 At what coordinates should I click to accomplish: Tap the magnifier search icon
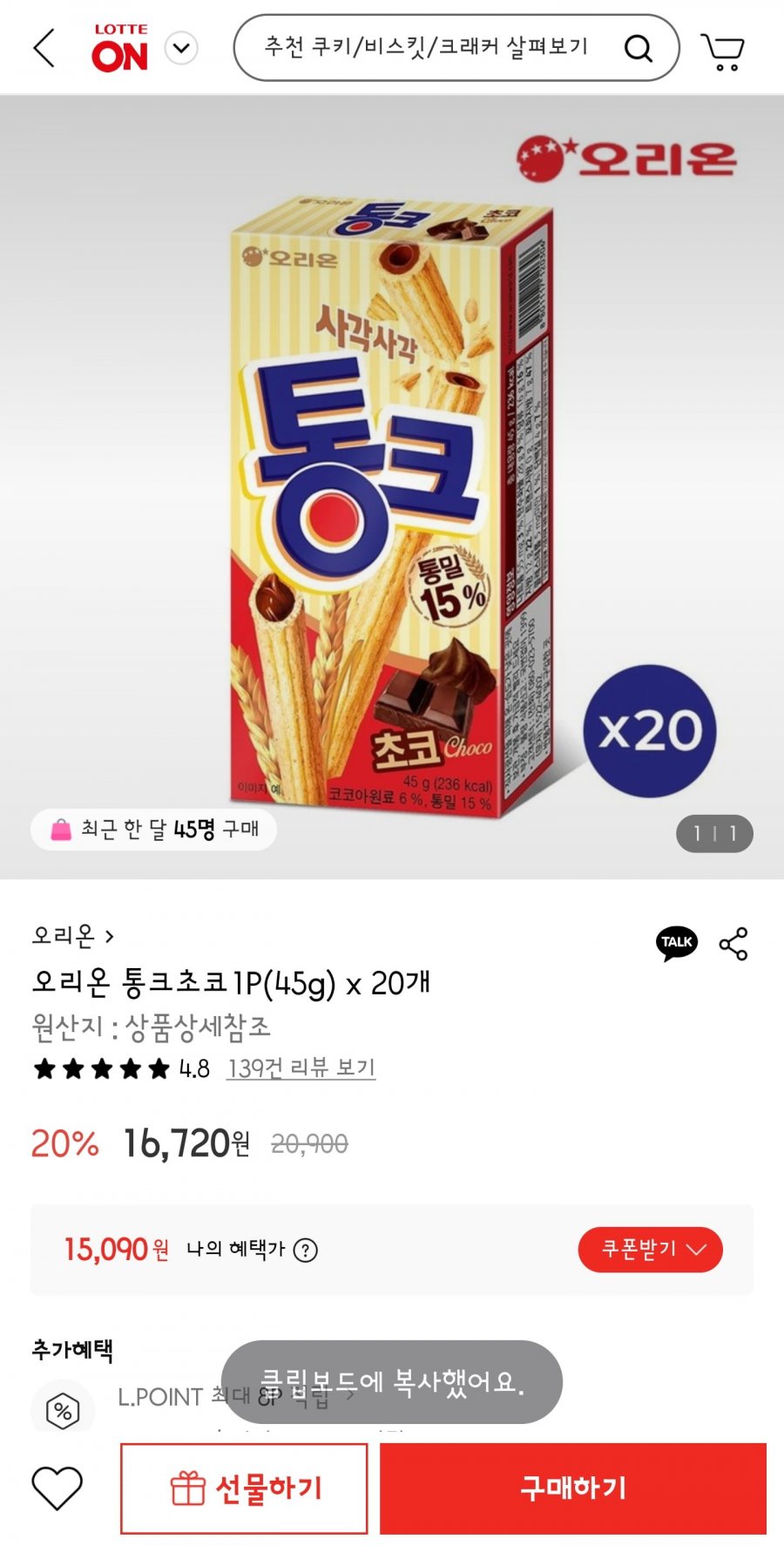tap(639, 48)
